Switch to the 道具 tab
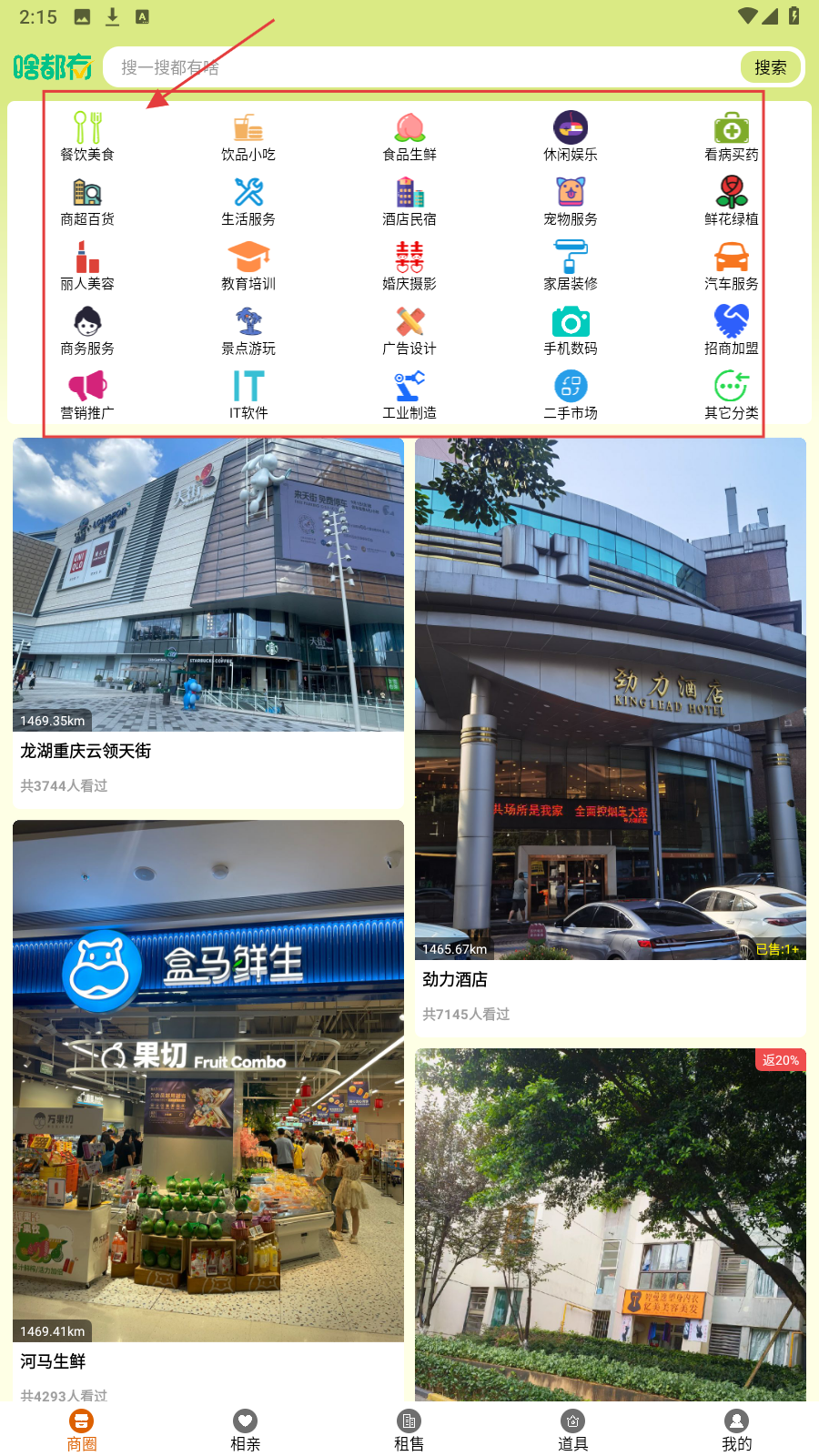Screen dimensions: 819x1456 (573, 1431)
